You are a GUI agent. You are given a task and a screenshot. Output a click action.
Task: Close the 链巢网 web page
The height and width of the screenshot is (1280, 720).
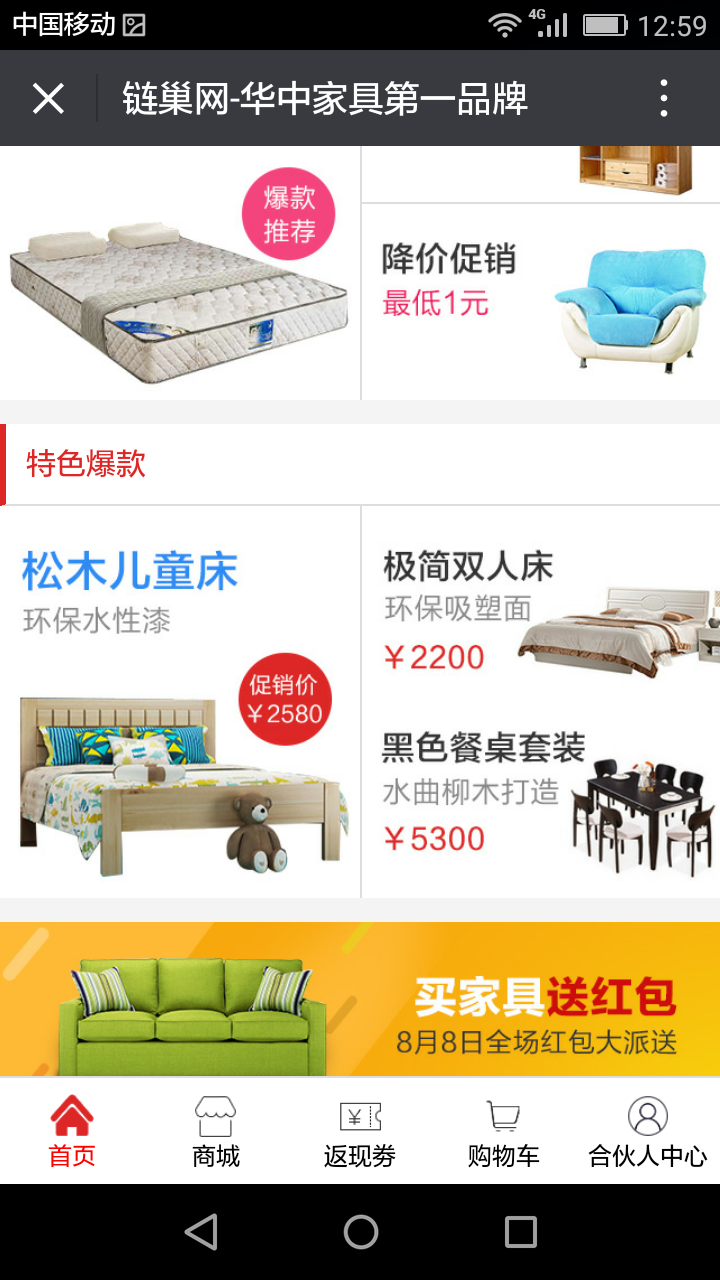(48, 99)
